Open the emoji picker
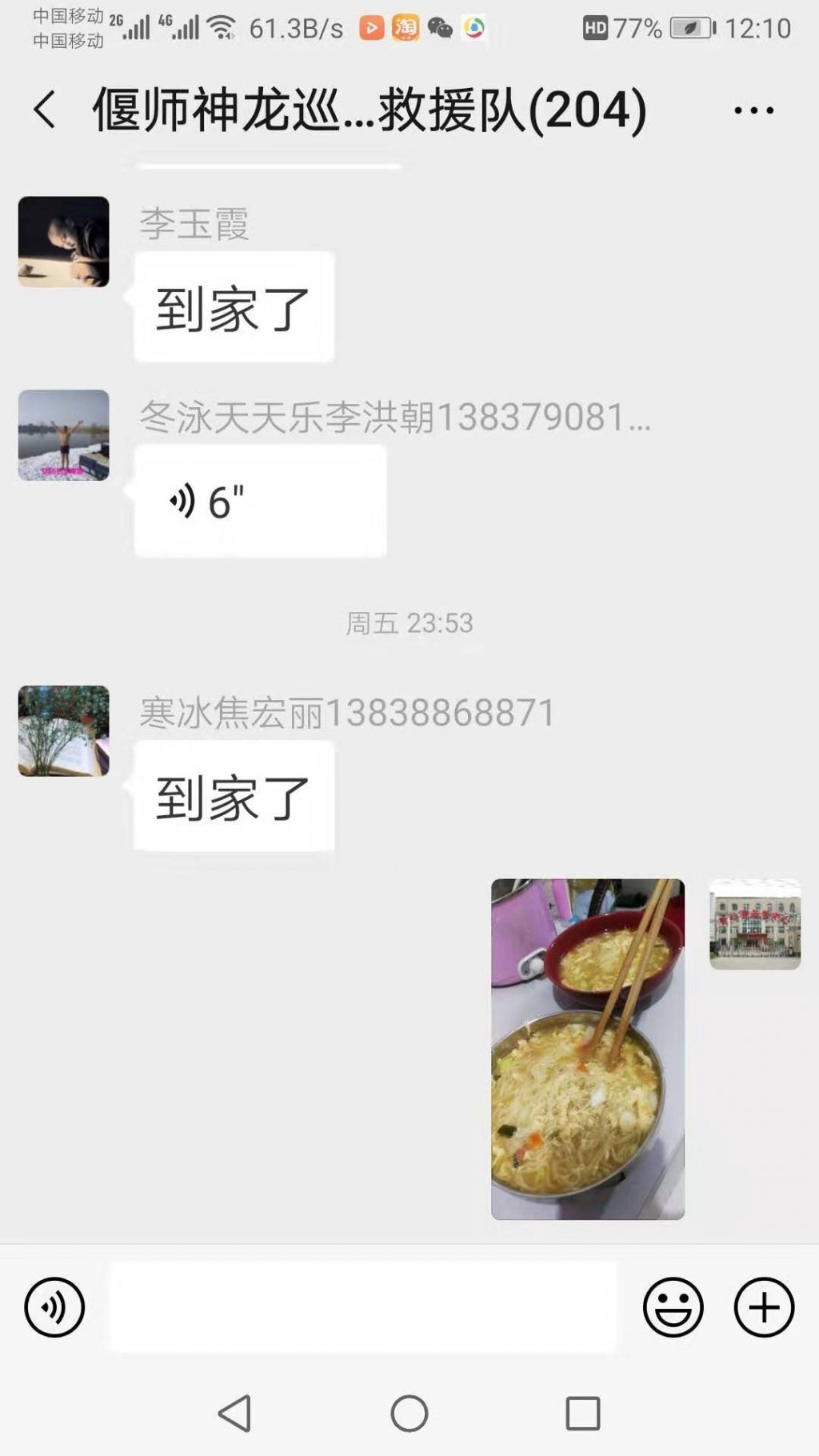 [673, 1308]
